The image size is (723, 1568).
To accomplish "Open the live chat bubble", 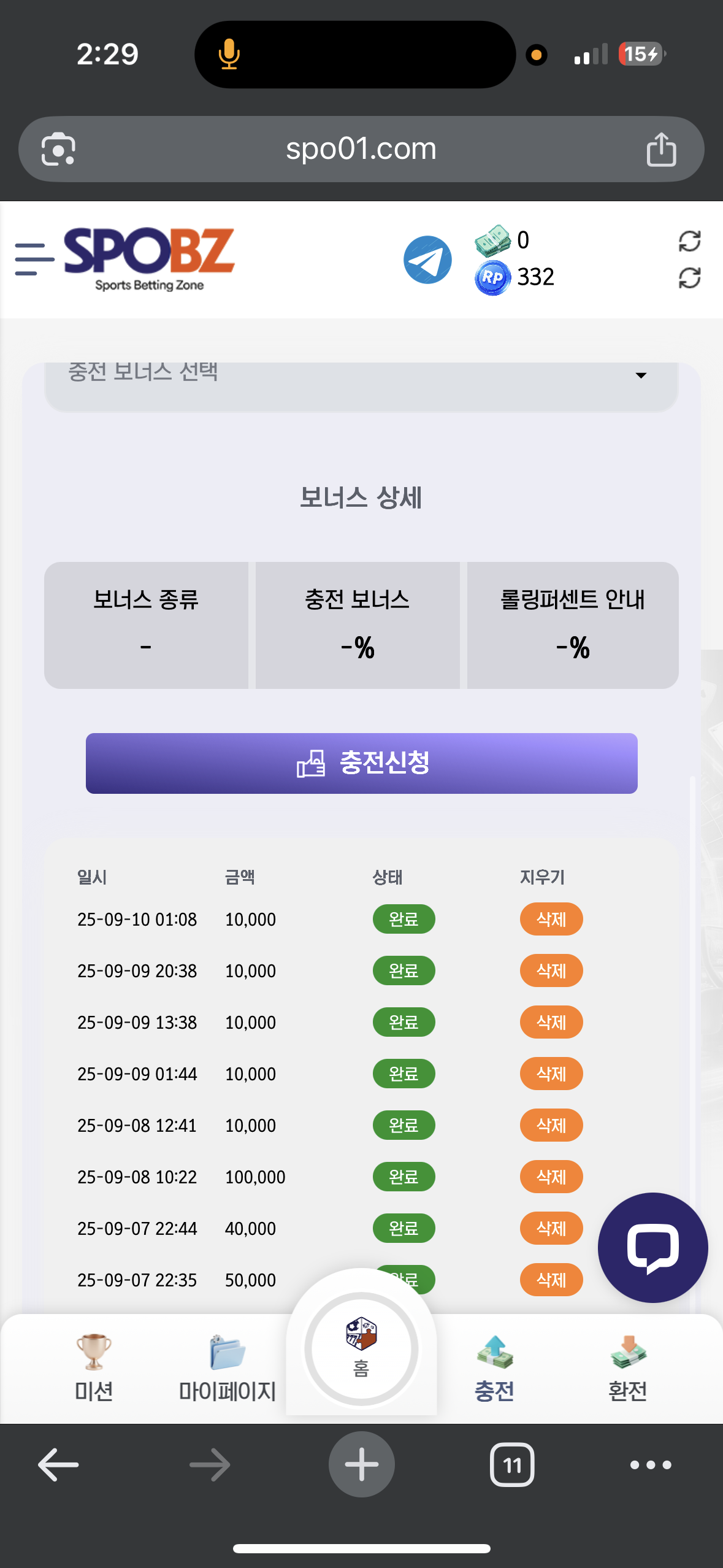I will (x=652, y=1248).
